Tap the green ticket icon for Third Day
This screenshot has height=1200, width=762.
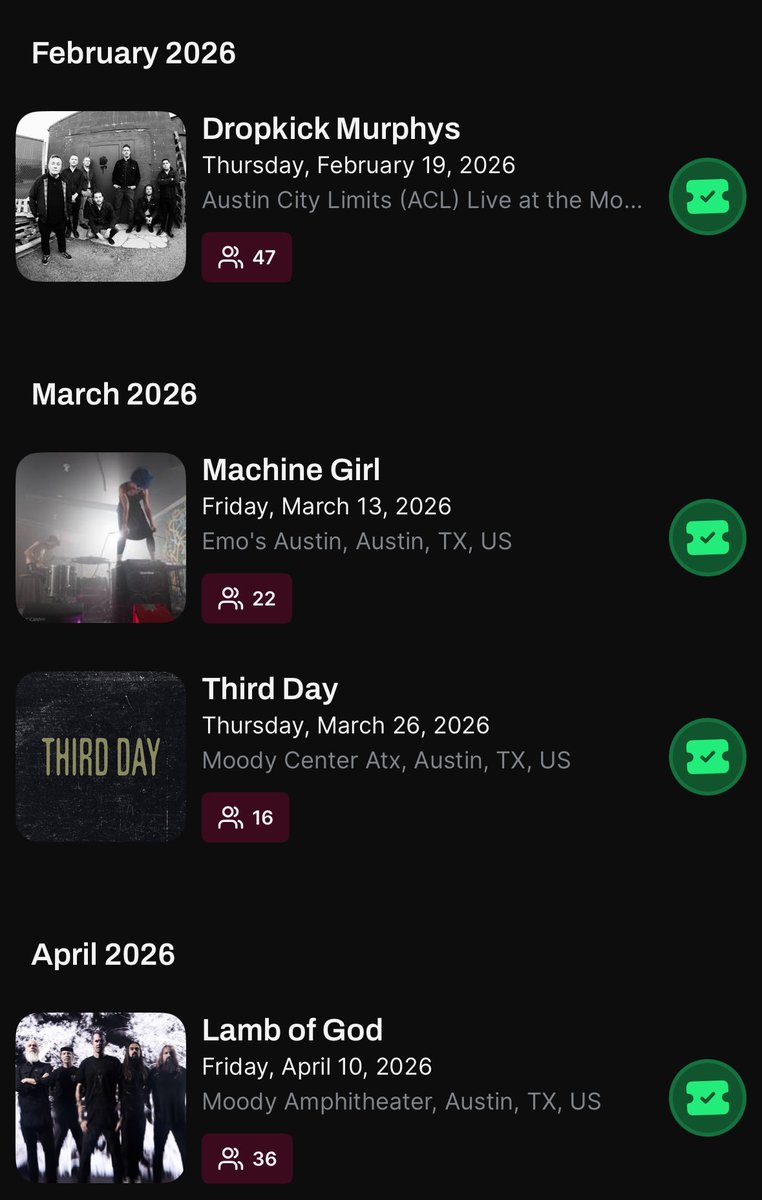[x=707, y=757]
